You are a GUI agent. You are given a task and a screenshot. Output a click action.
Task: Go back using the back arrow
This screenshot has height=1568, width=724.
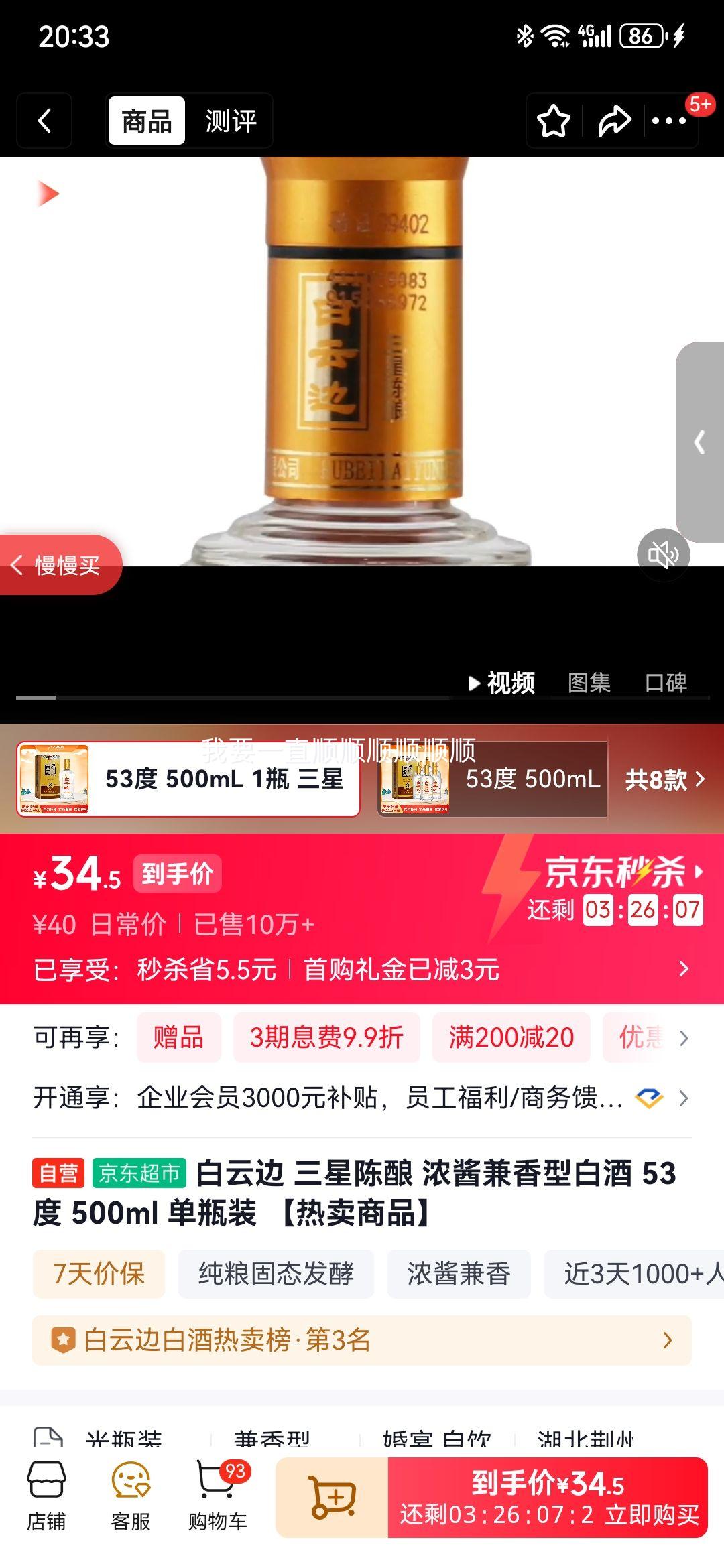(44, 121)
